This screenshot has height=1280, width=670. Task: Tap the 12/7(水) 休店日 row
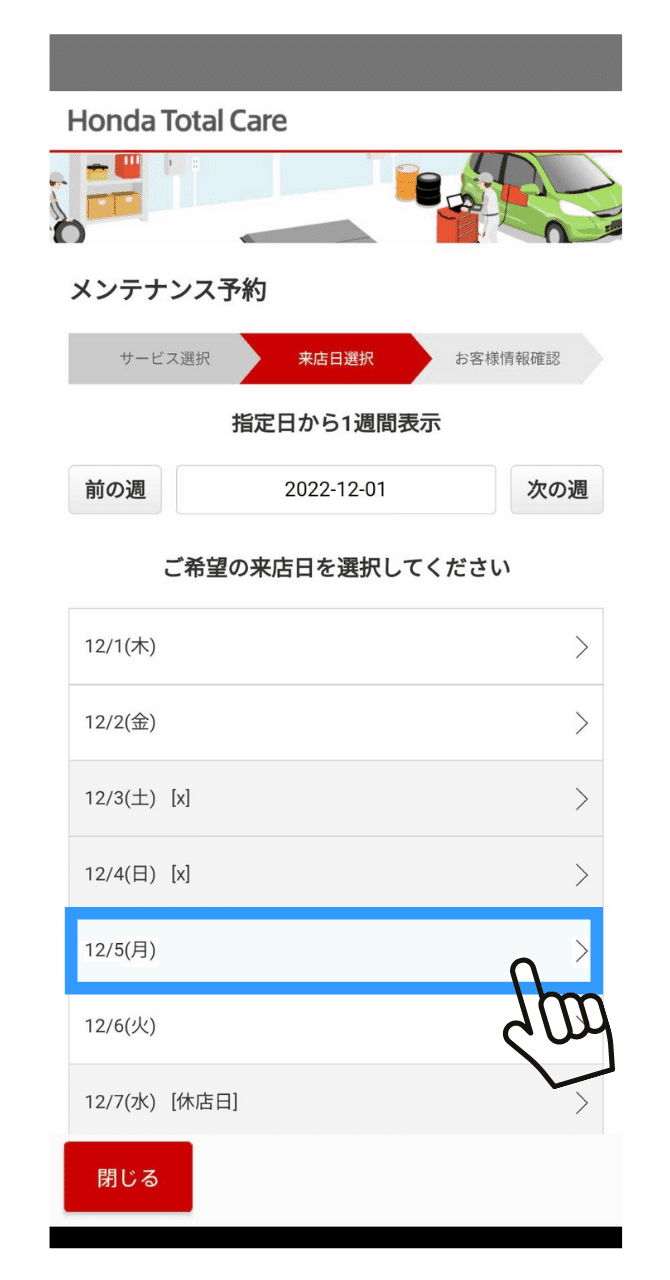(335, 1102)
